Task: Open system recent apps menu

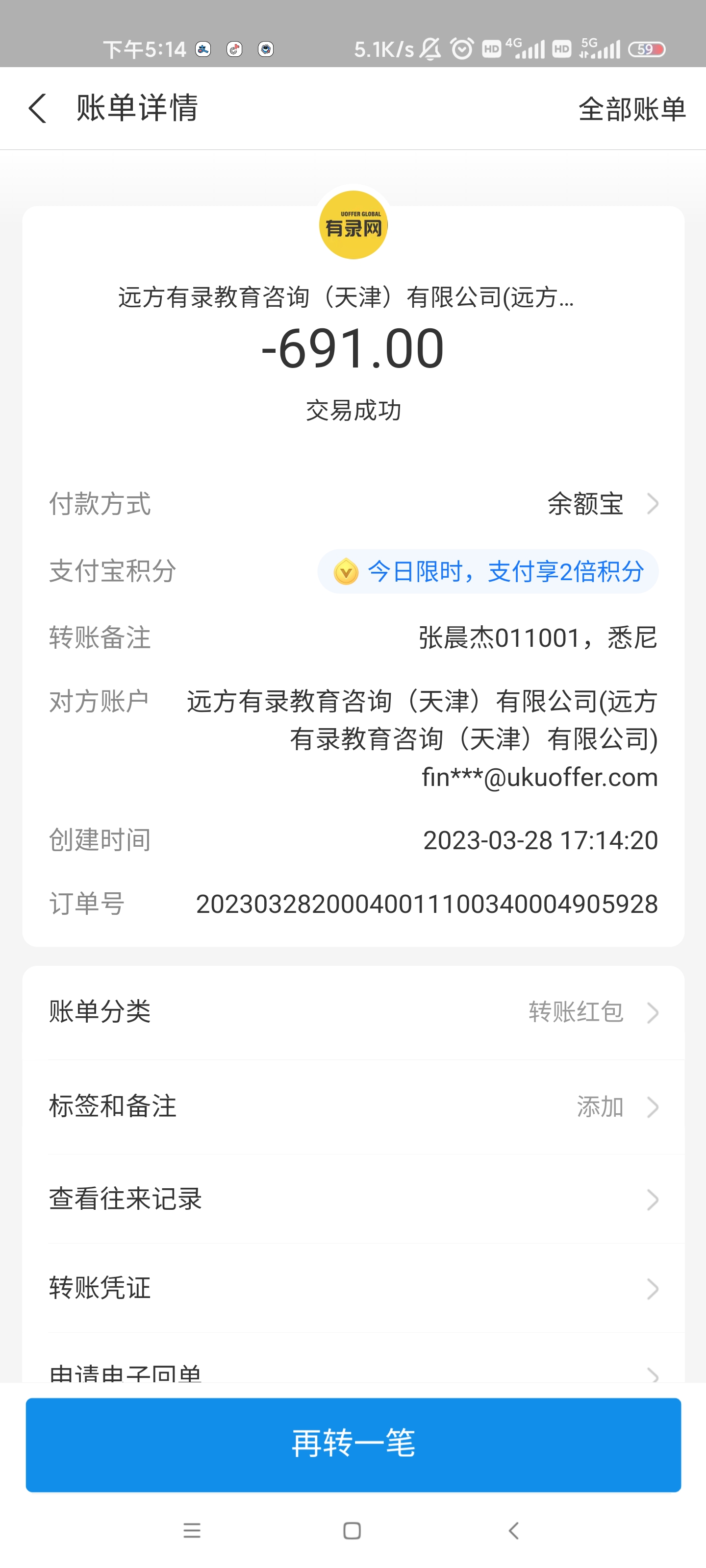Action: pyautogui.click(x=192, y=1530)
